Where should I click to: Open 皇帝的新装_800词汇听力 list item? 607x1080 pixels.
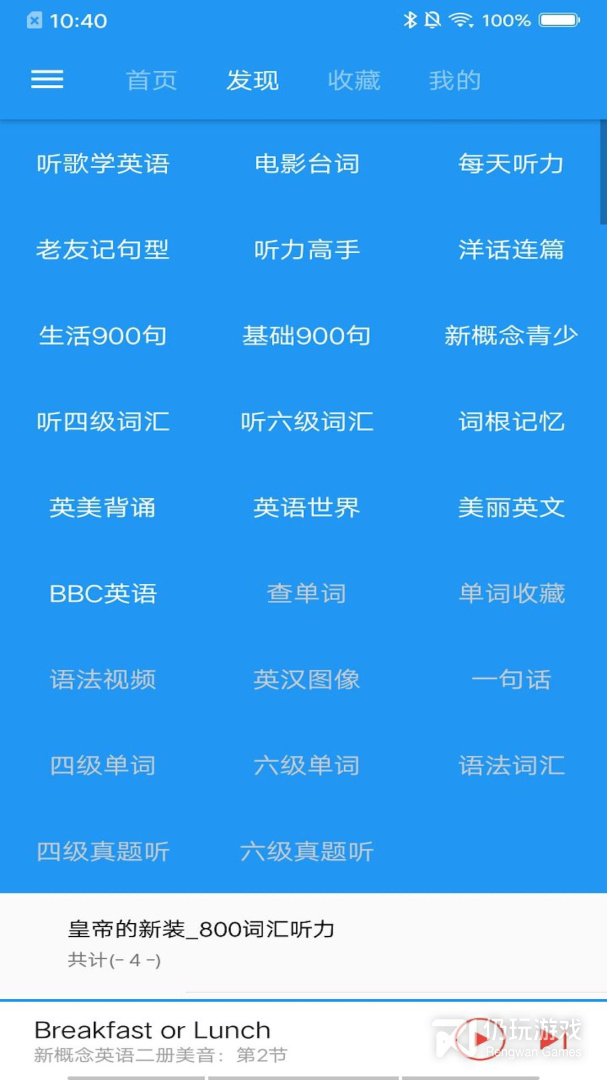pyautogui.click(x=202, y=942)
